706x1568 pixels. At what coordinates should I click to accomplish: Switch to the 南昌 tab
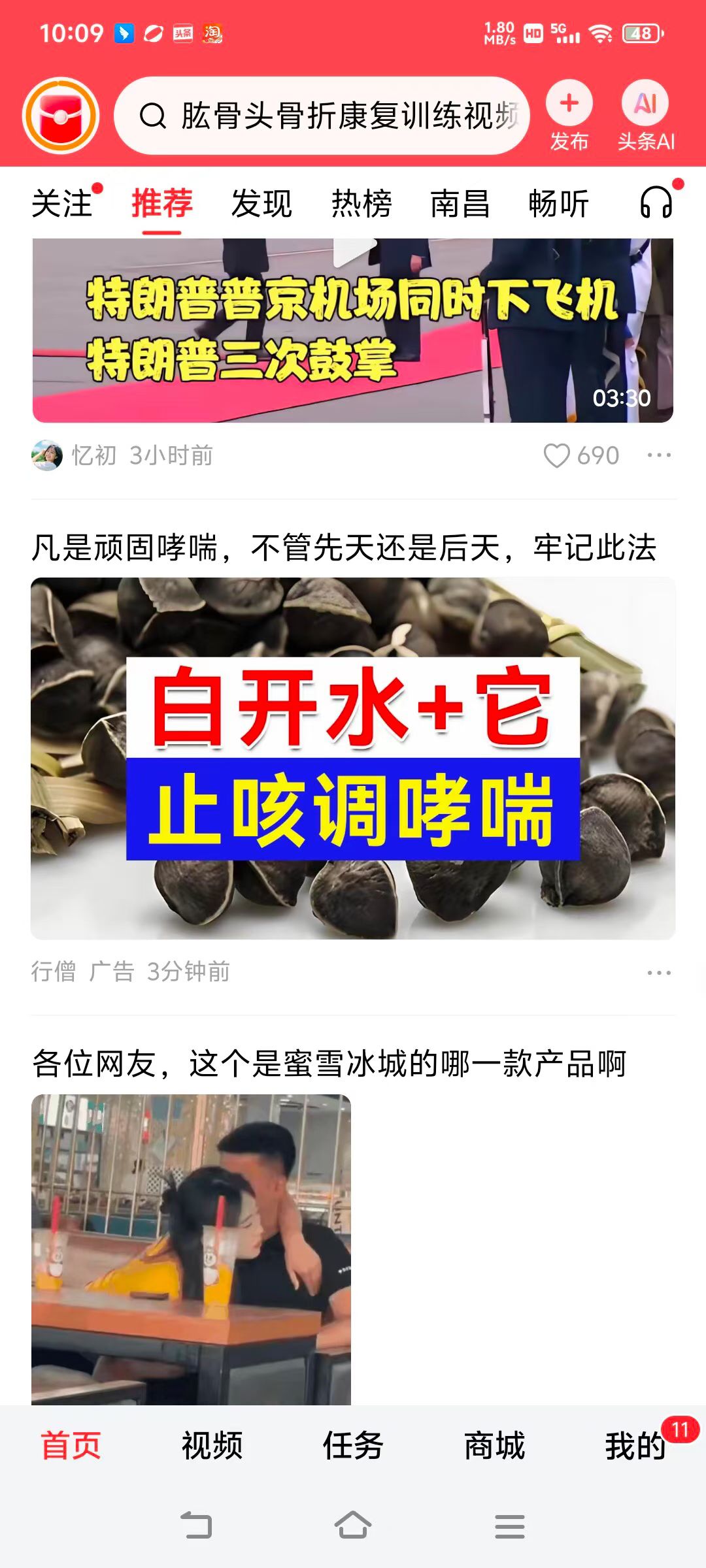pos(460,203)
